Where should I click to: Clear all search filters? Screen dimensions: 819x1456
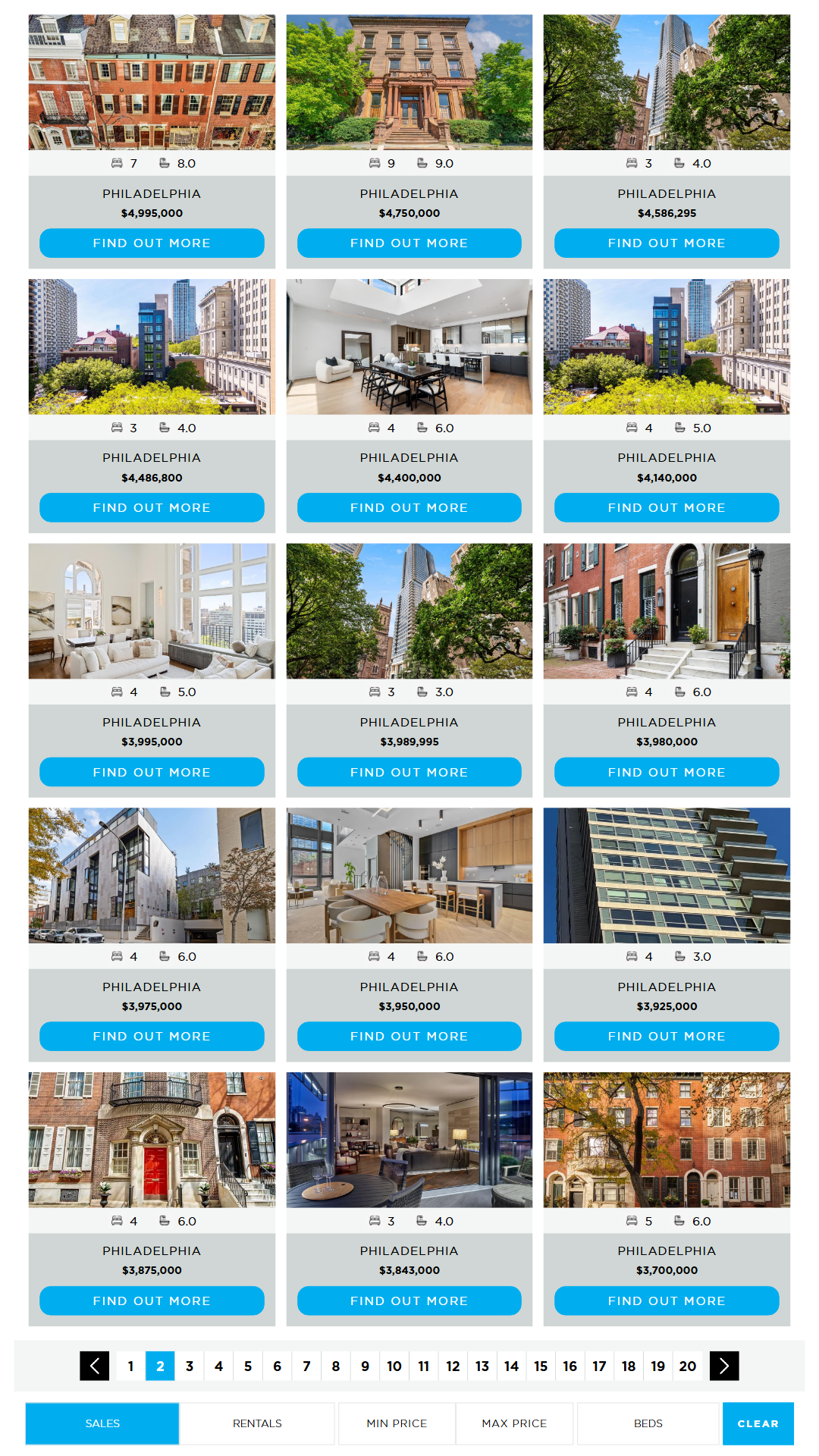tap(758, 1423)
